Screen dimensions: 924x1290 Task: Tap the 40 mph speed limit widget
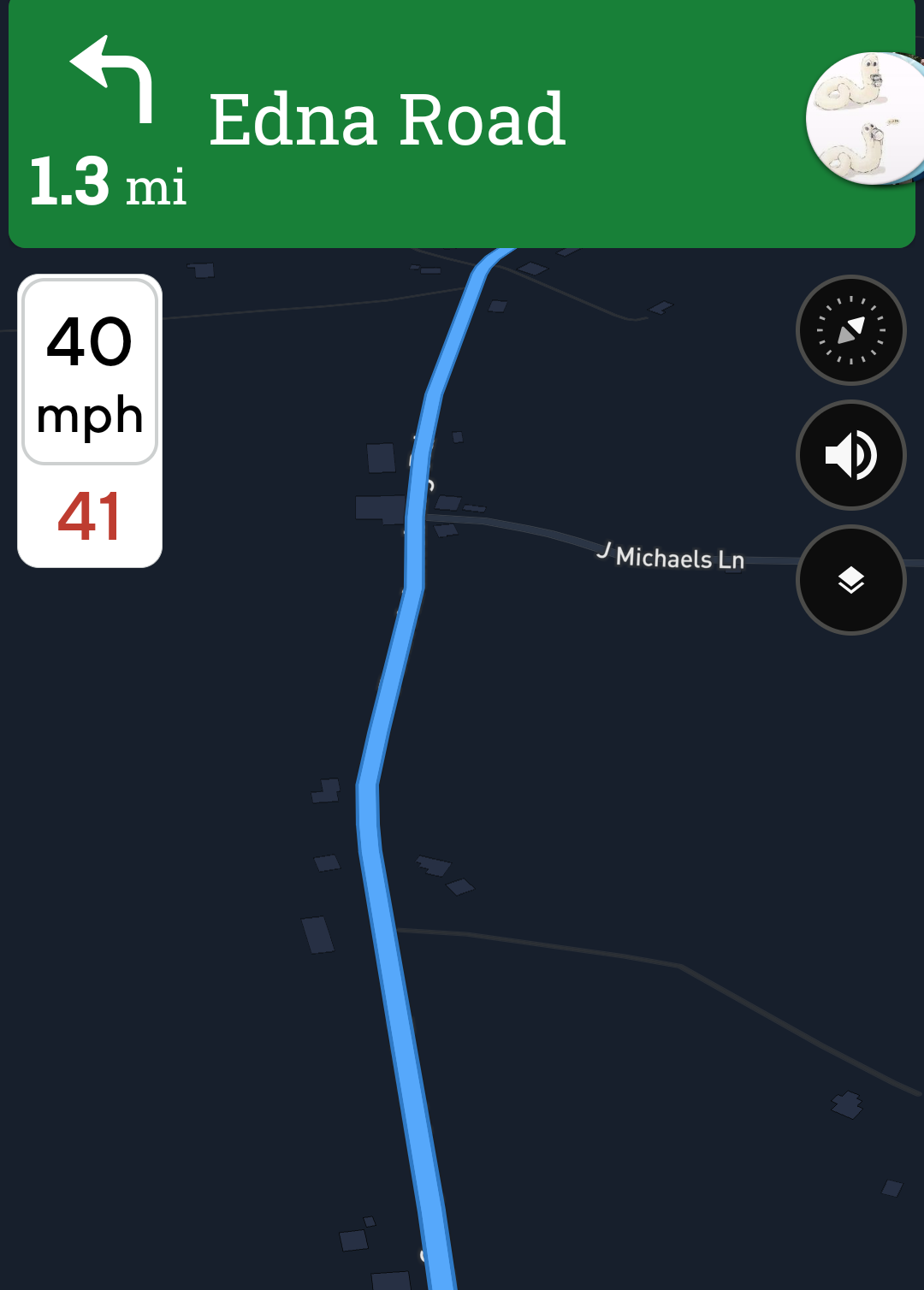(90, 371)
